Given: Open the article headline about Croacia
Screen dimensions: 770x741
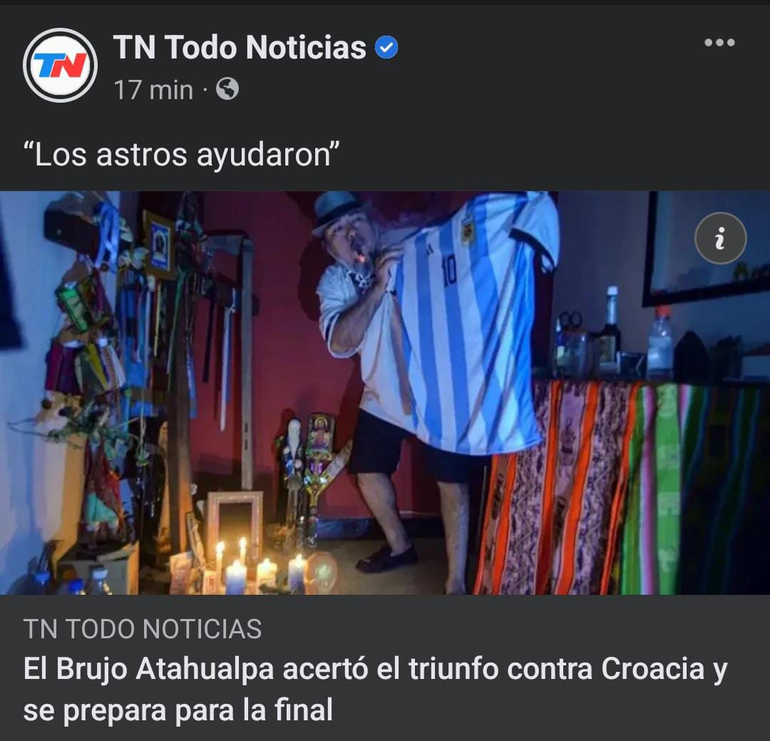Looking at the screenshot, I should [375, 690].
